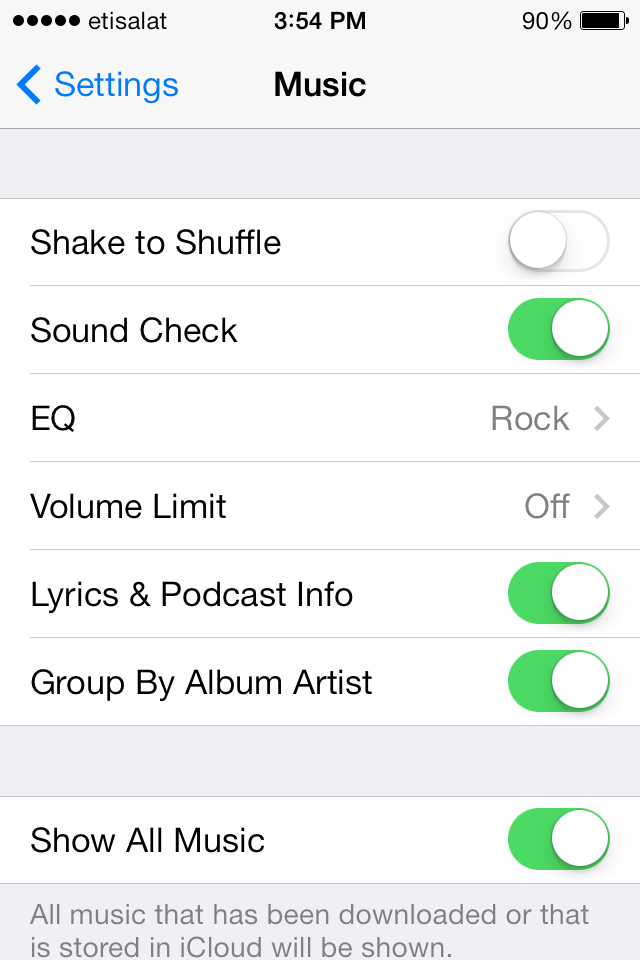Disable Lyrics & Podcast Info

click(x=558, y=594)
